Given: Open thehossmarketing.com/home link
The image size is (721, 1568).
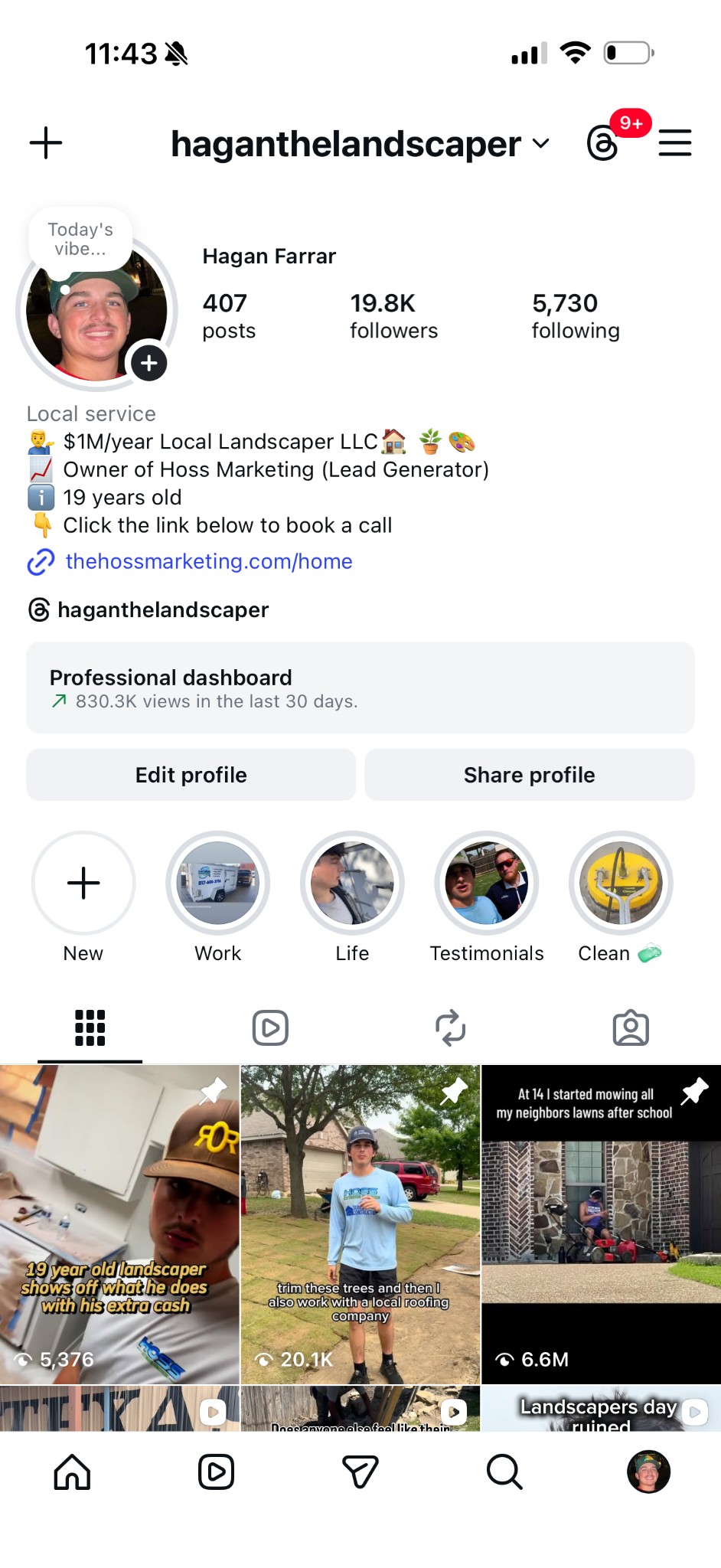Looking at the screenshot, I should (x=208, y=561).
